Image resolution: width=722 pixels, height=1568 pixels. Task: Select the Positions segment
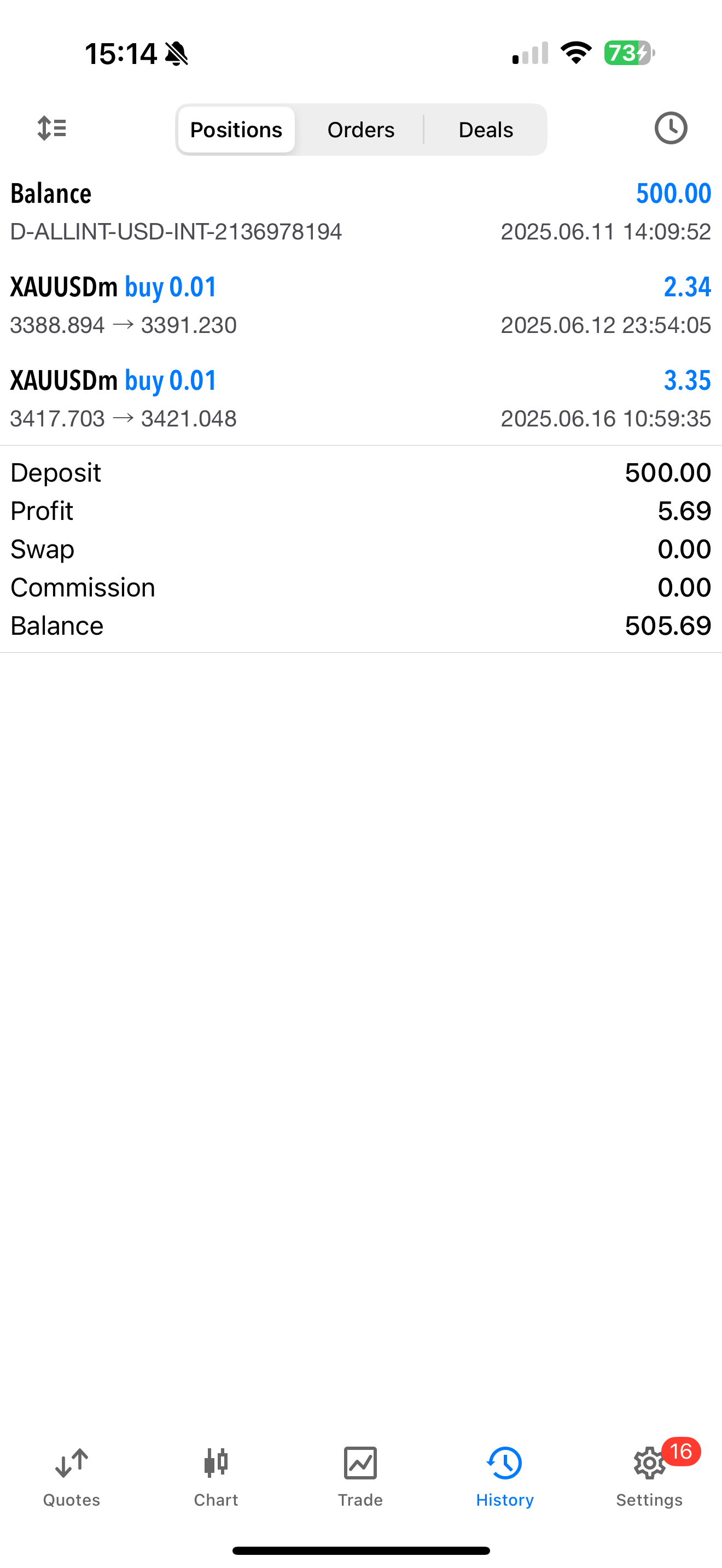[x=236, y=130]
